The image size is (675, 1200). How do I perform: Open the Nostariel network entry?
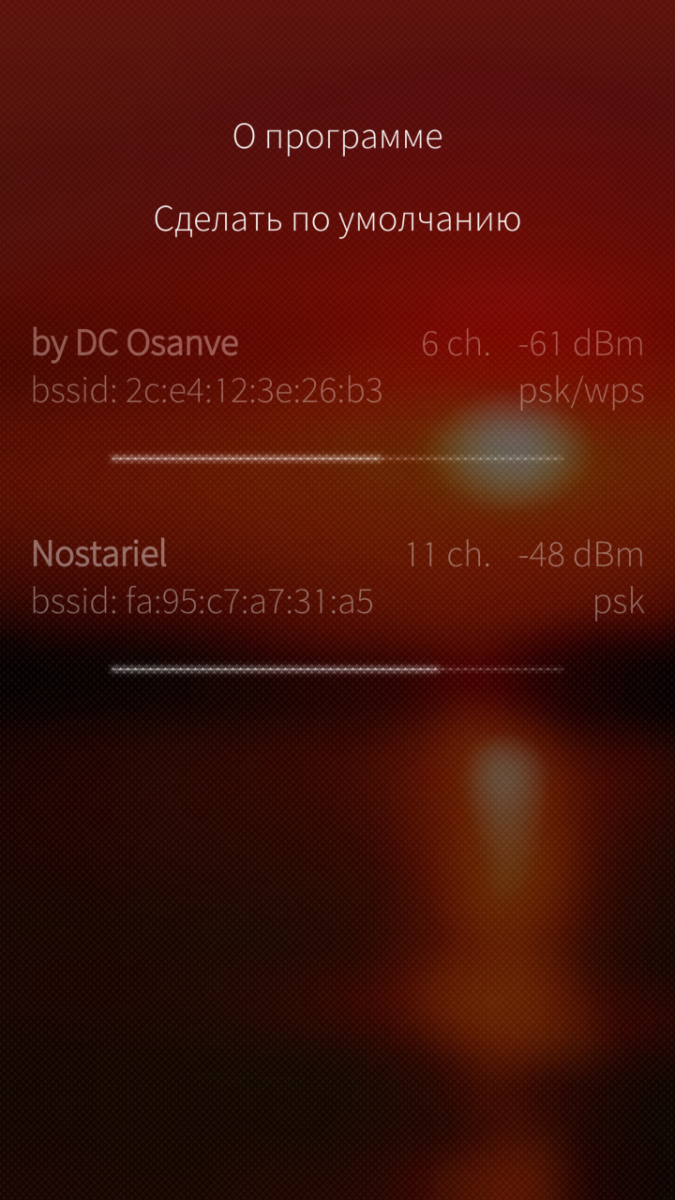tap(337, 577)
